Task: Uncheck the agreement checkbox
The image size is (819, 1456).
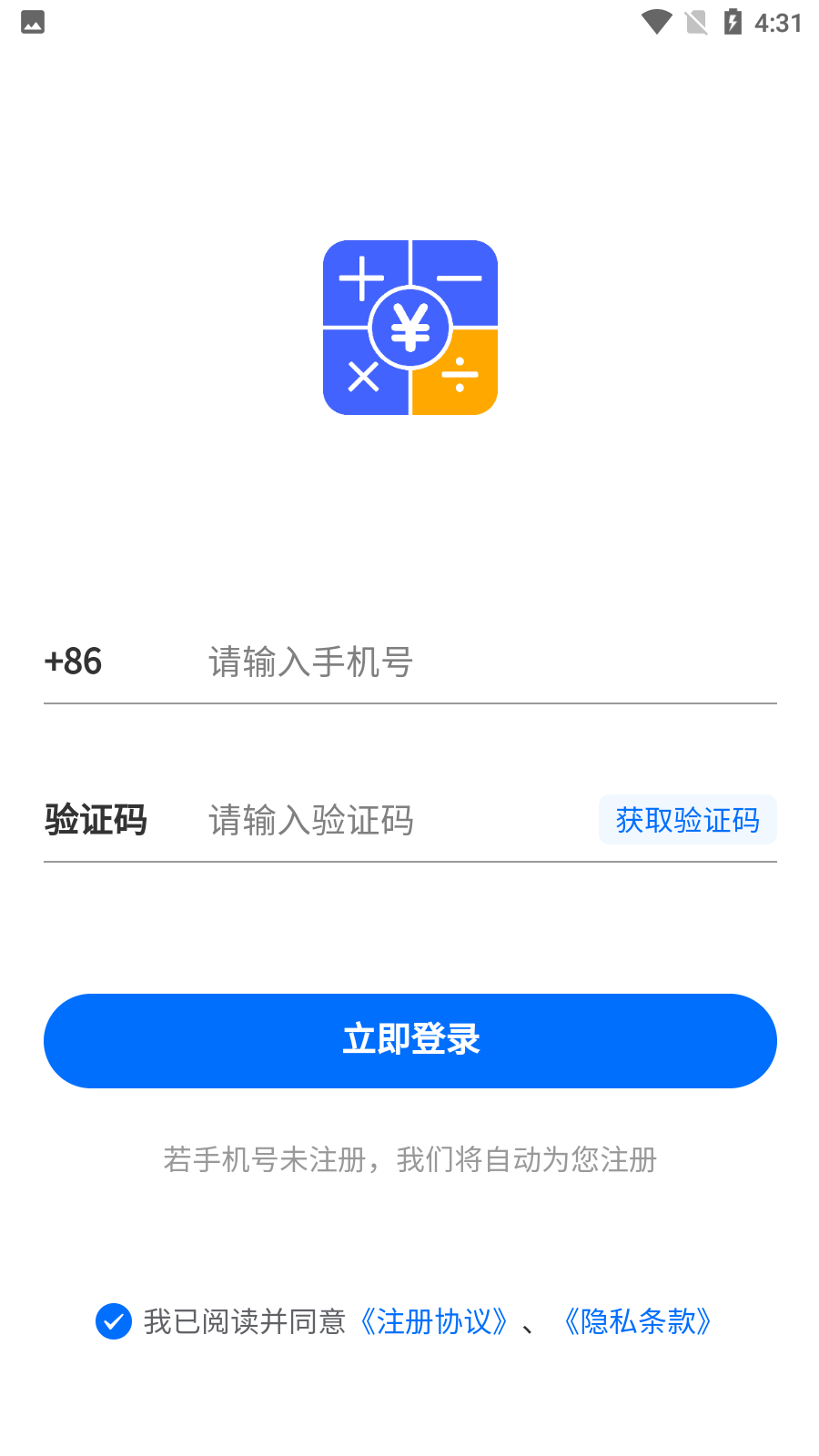Action: click(x=114, y=1321)
